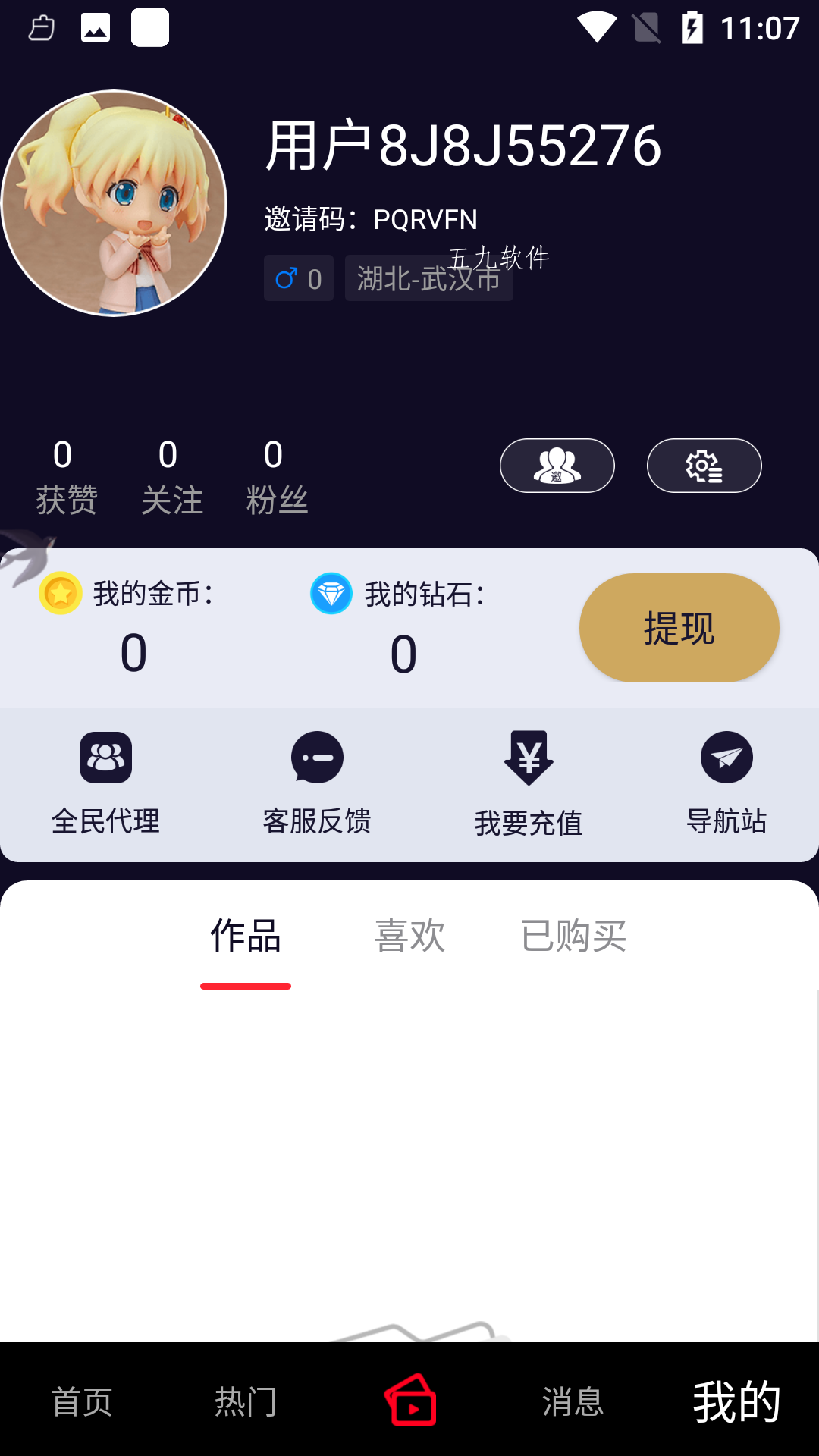Tap the red center video icon
This screenshot has height=1456, width=819.
coord(410,1400)
